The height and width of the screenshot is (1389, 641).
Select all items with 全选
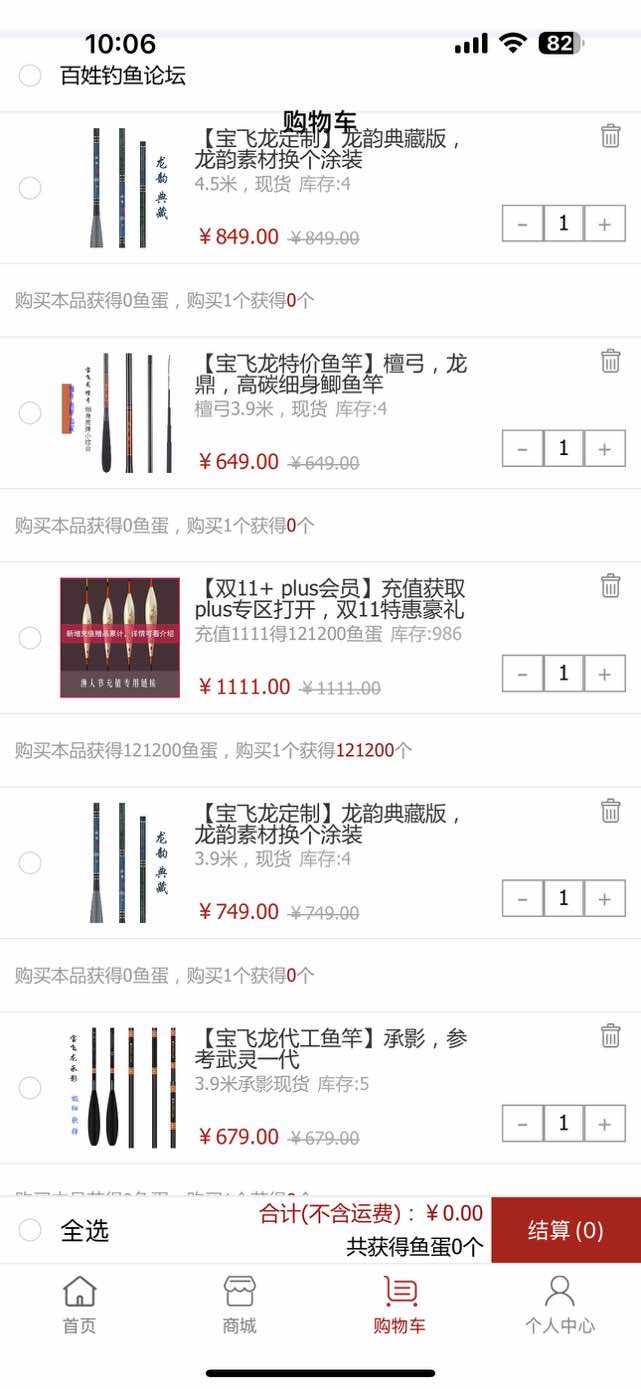pyautogui.click(x=30, y=1230)
